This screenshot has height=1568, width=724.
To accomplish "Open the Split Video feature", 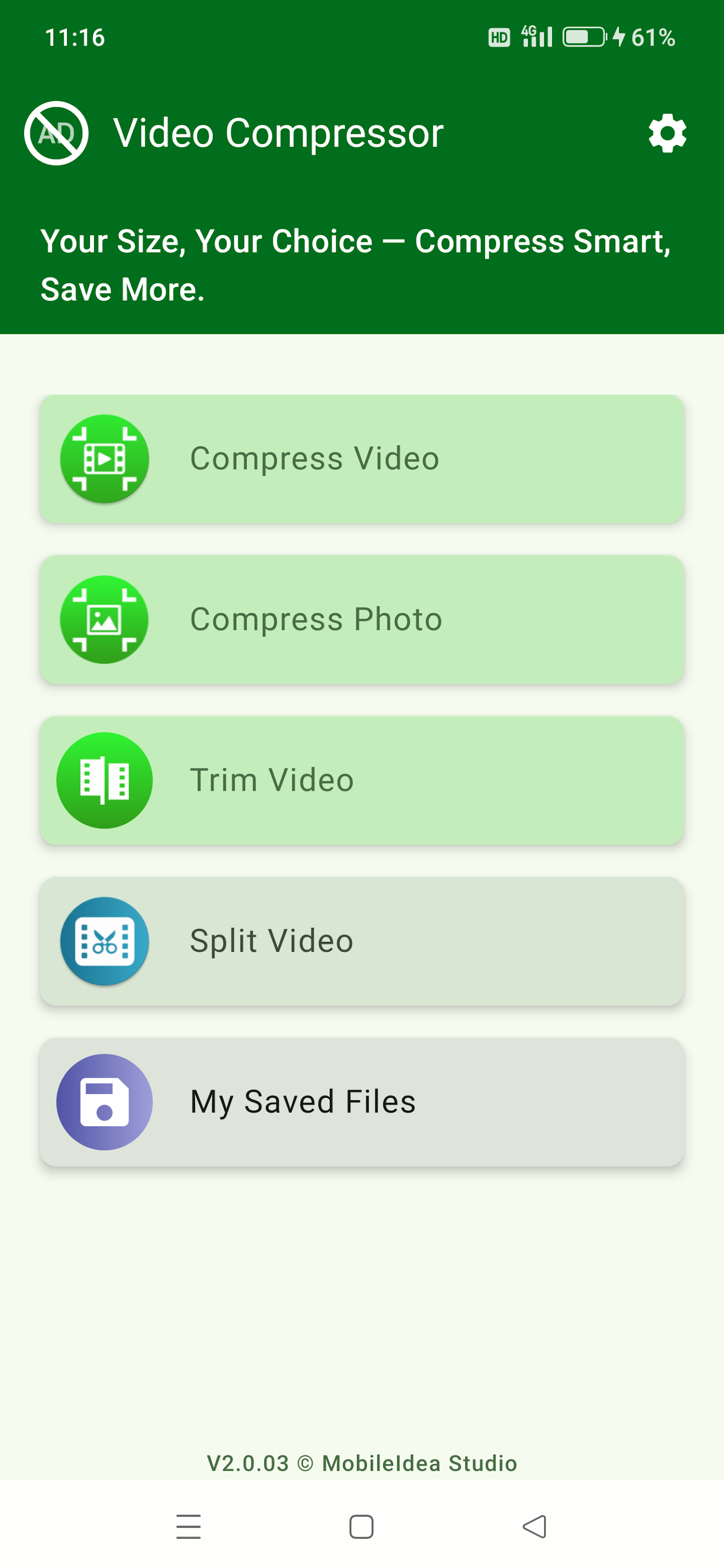I will (362, 940).
